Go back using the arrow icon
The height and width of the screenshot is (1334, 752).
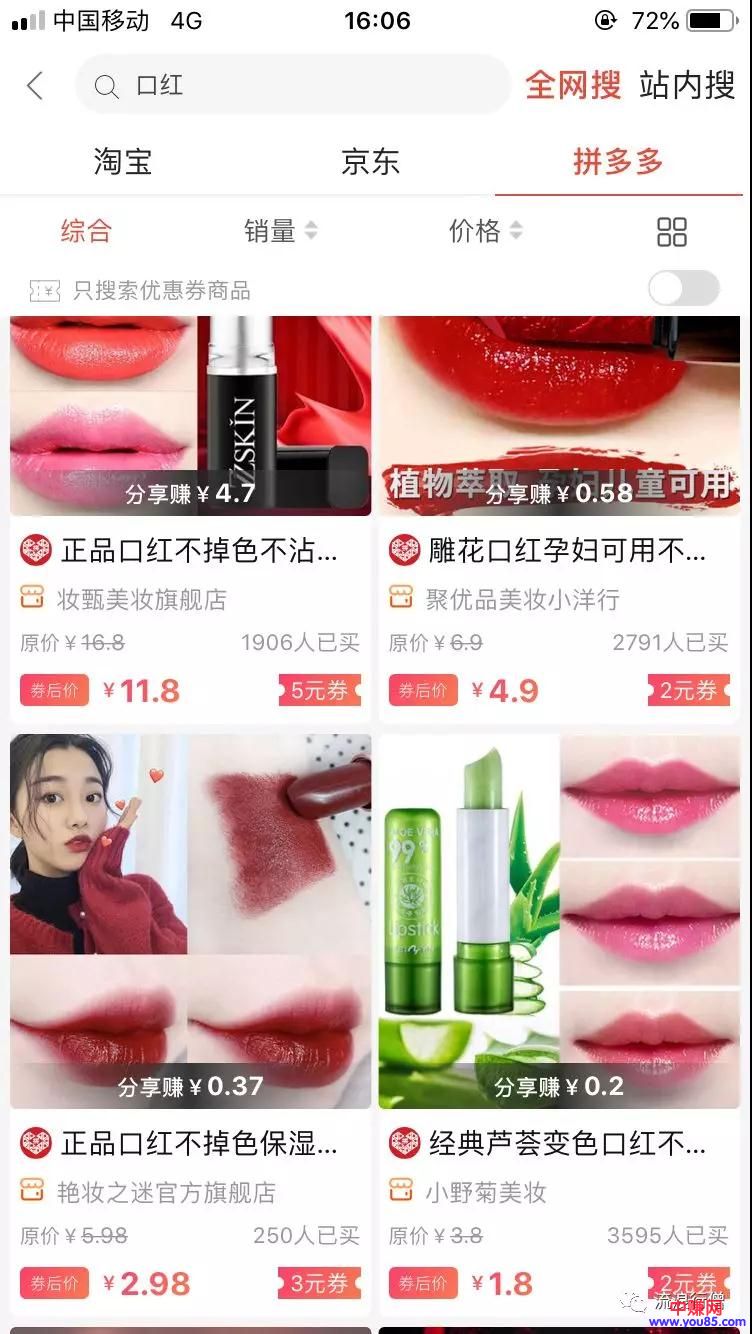pyautogui.click(x=35, y=86)
